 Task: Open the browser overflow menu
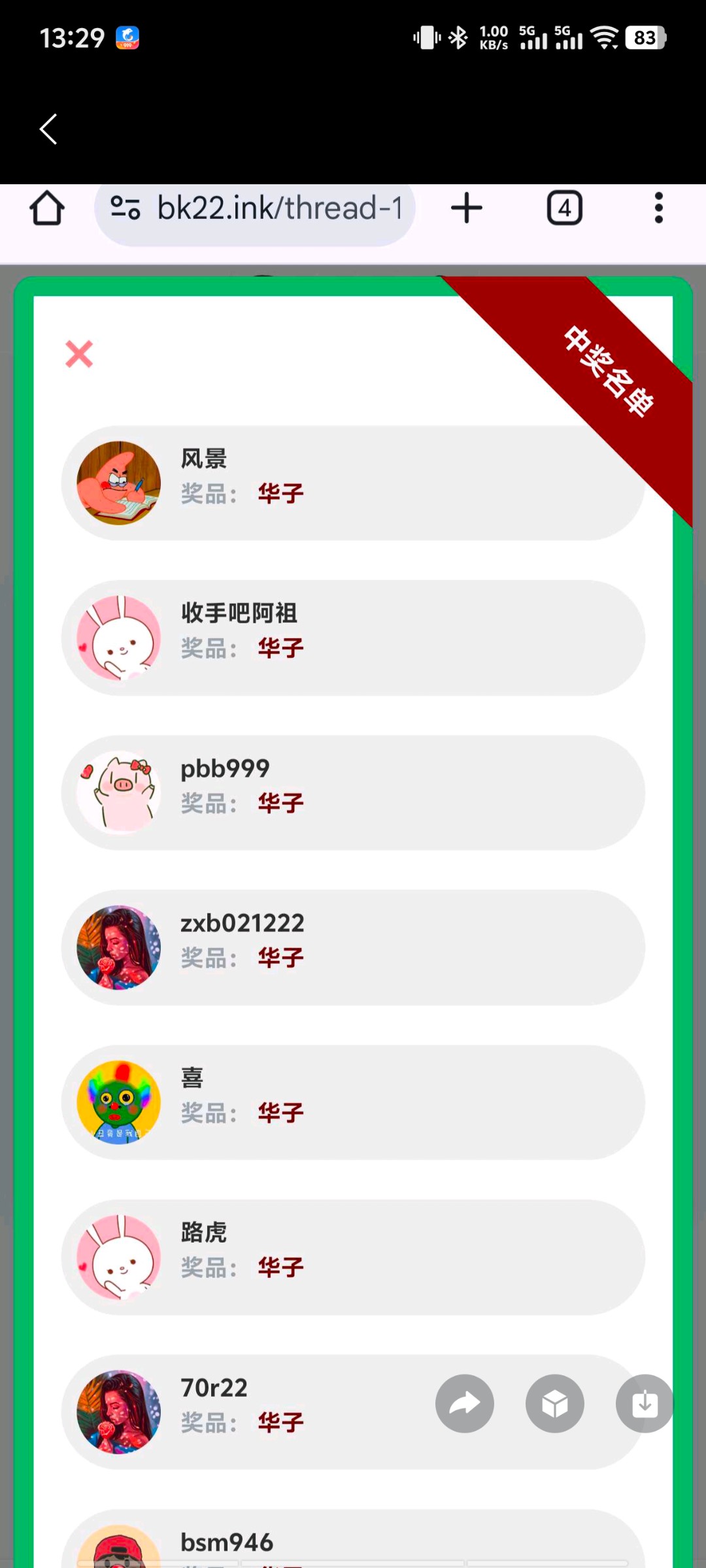[658, 209]
